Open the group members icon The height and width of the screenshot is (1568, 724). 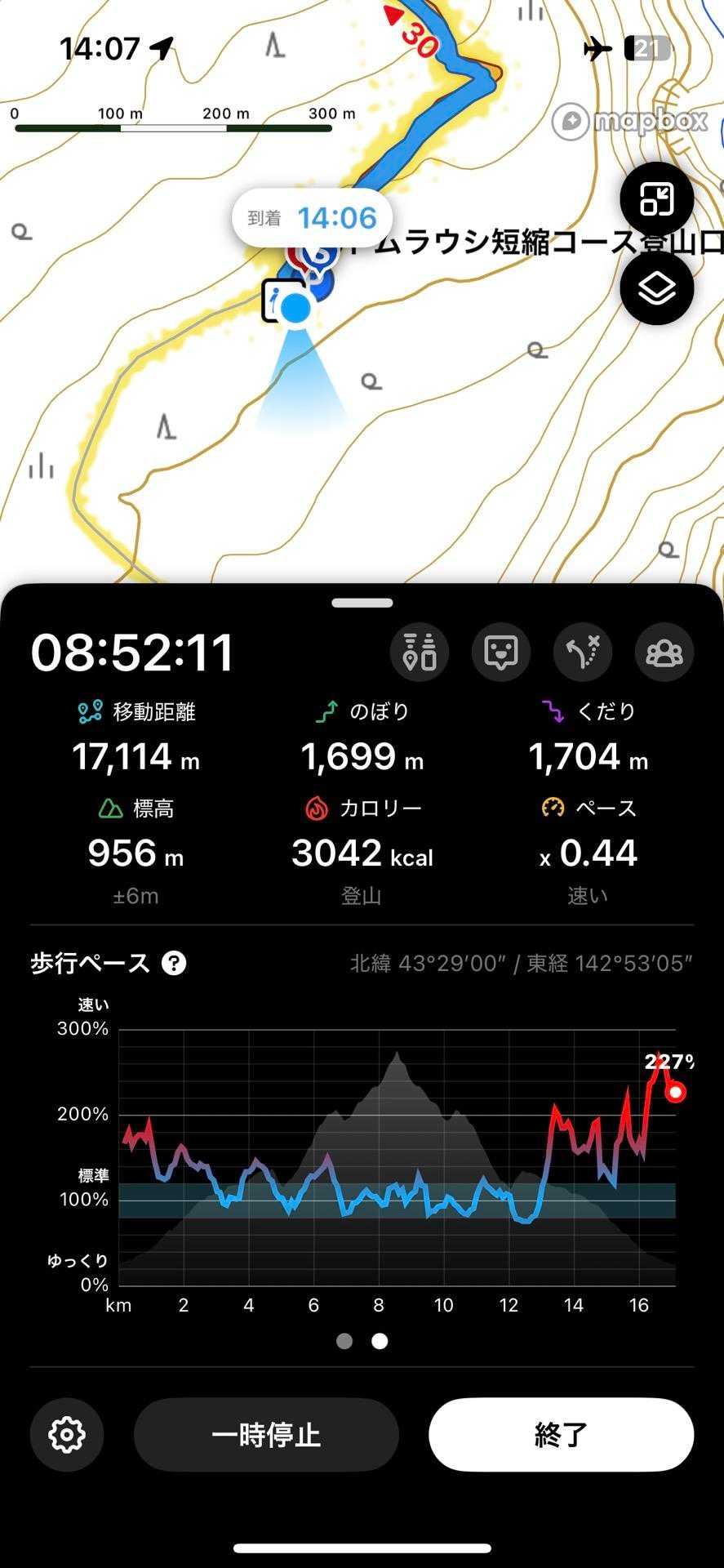664,652
